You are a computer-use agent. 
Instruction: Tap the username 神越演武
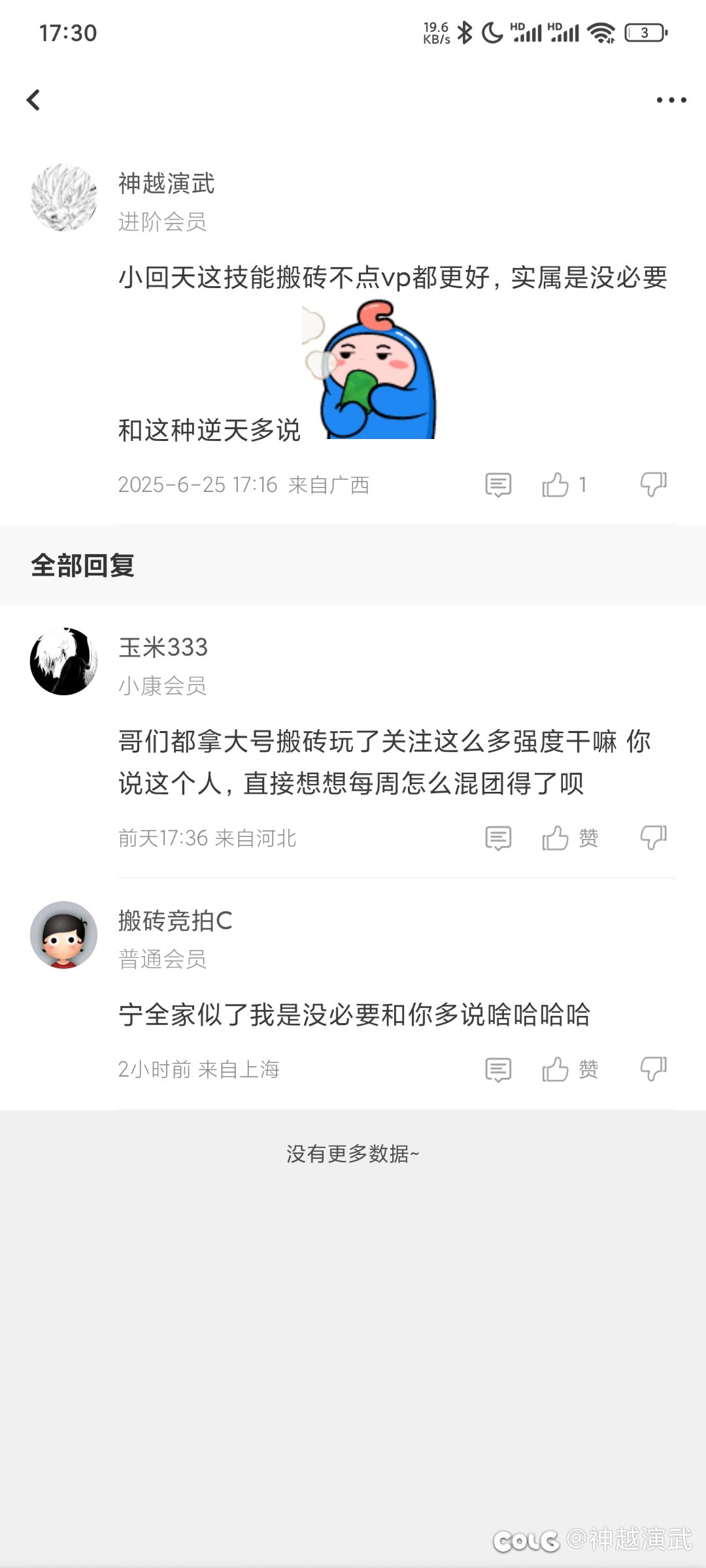pos(166,184)
